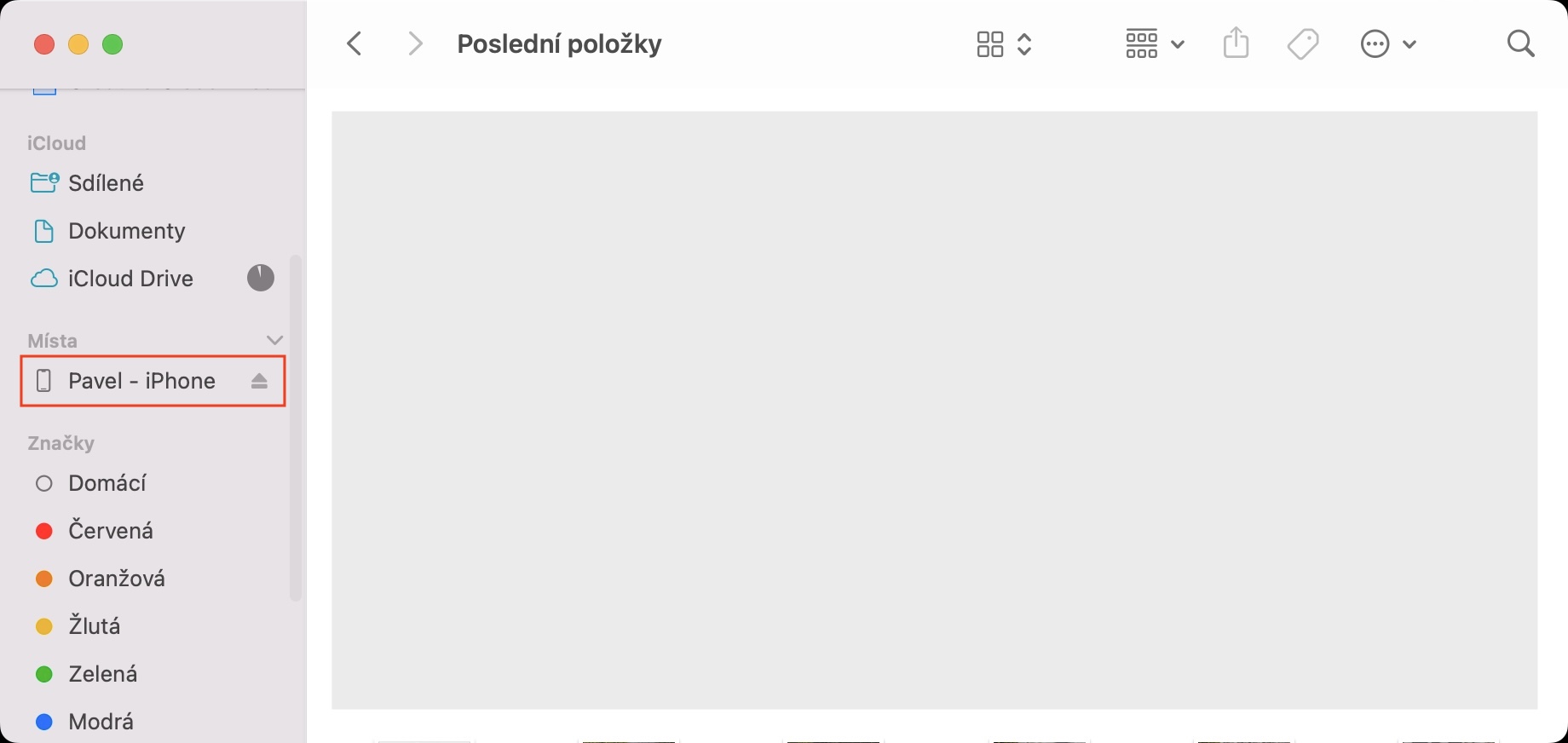Show items tagged Červená

111,531
